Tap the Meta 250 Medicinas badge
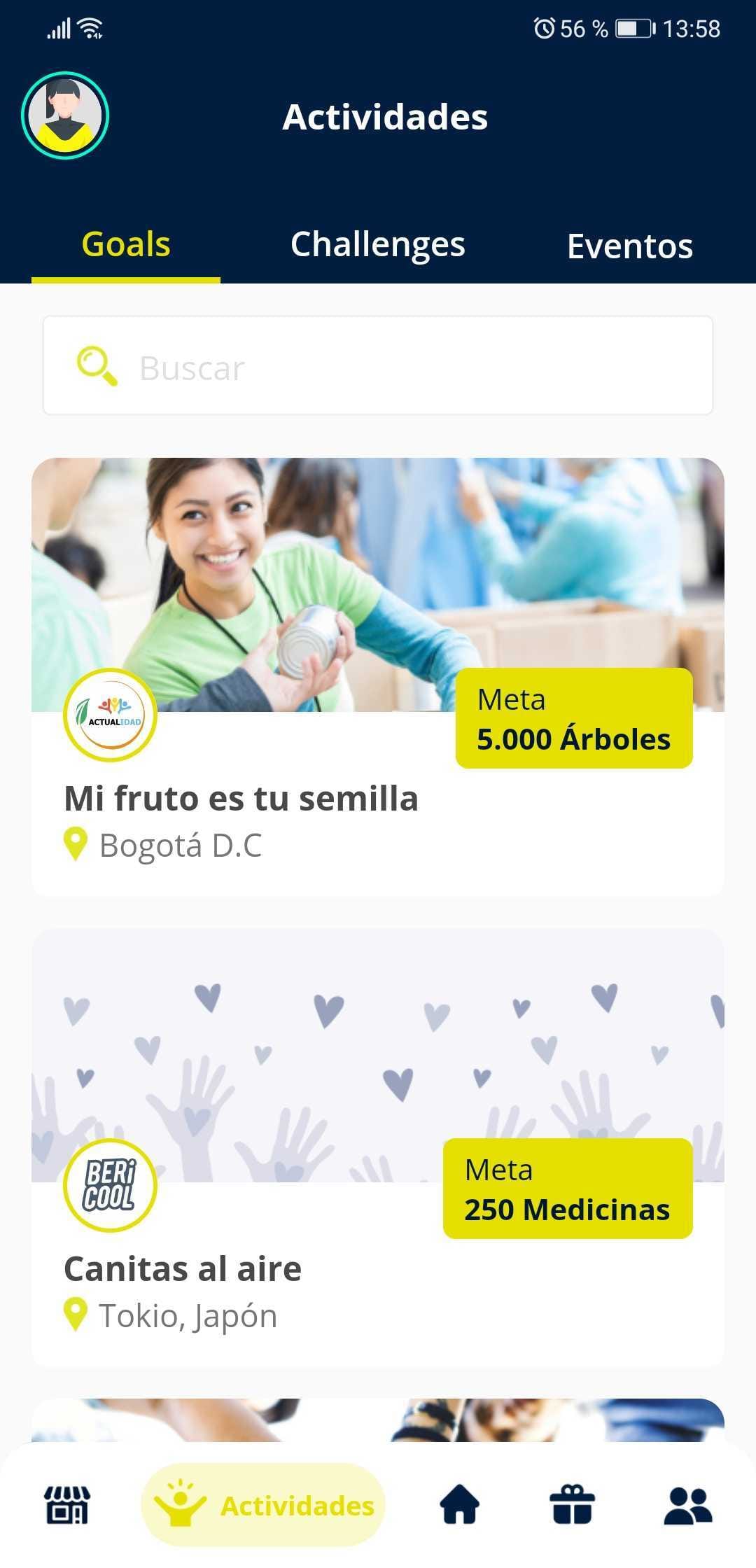 (567, 1188)
